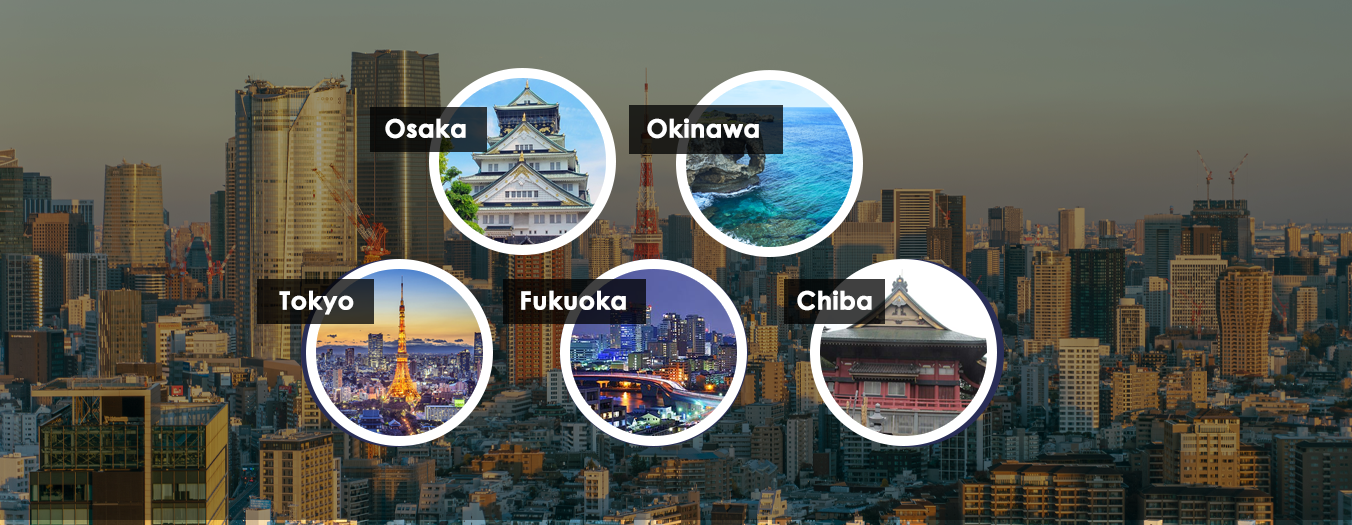
Task: View the Chiba destination circle
Action: pyautogui.click(x=903, y=353)
